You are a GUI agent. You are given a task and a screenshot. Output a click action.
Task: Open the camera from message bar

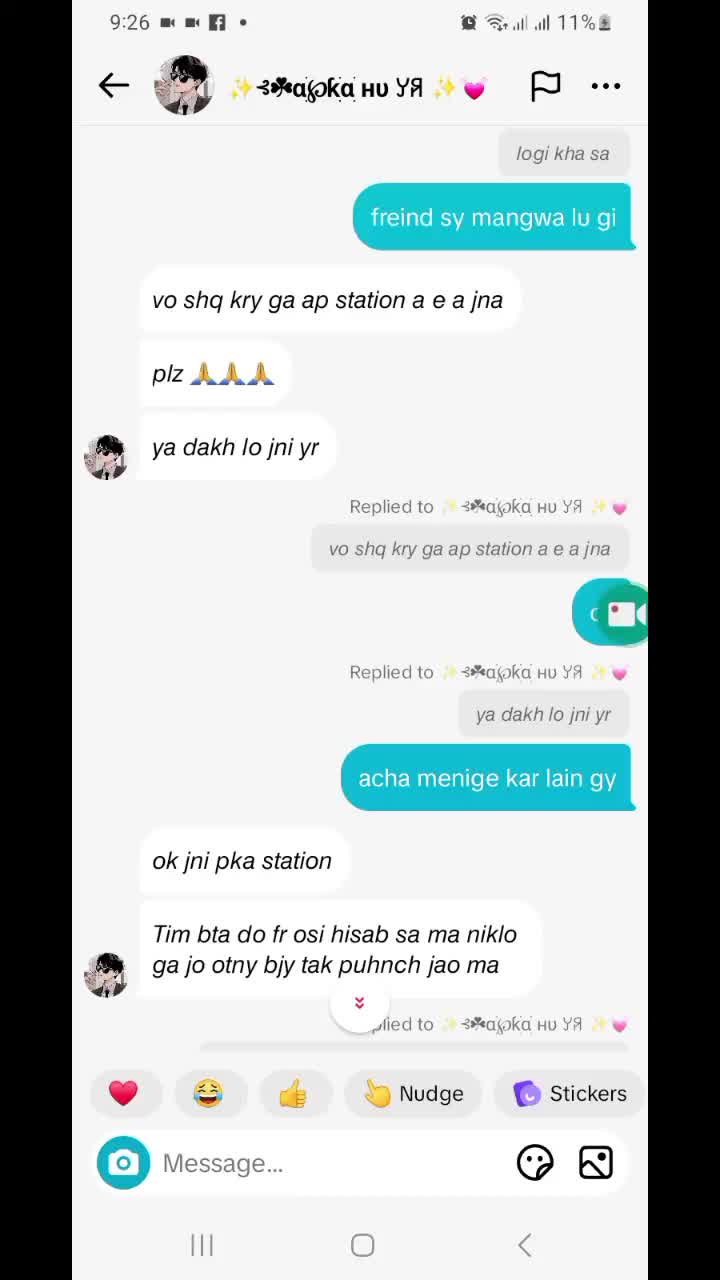(123, 1163)
